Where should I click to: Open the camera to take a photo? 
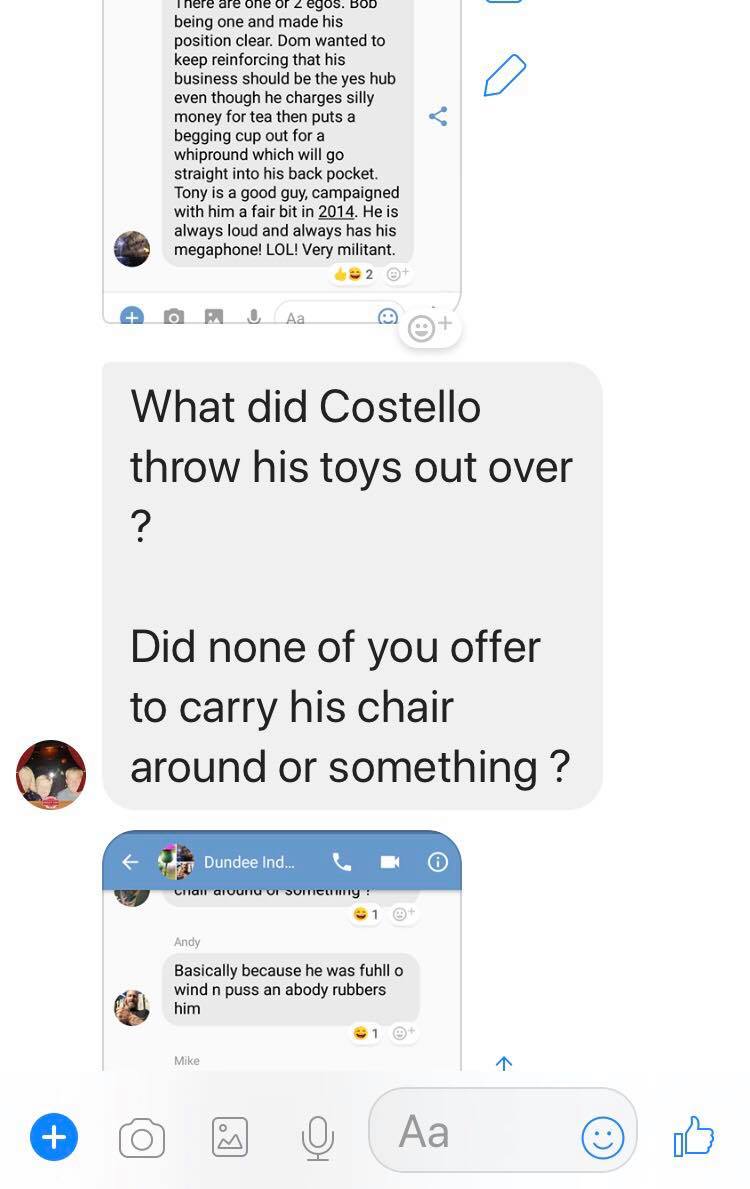coord(142,1138)
